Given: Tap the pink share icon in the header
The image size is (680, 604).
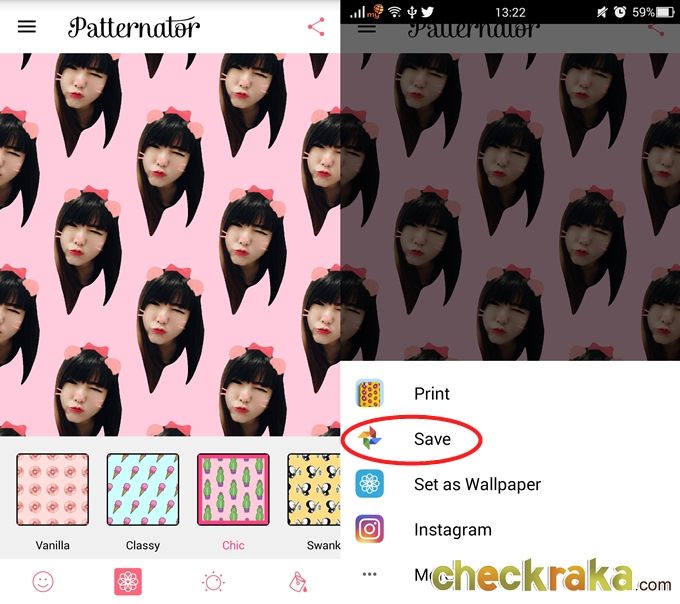Looking at the screenshot, I should click(316, 27).
